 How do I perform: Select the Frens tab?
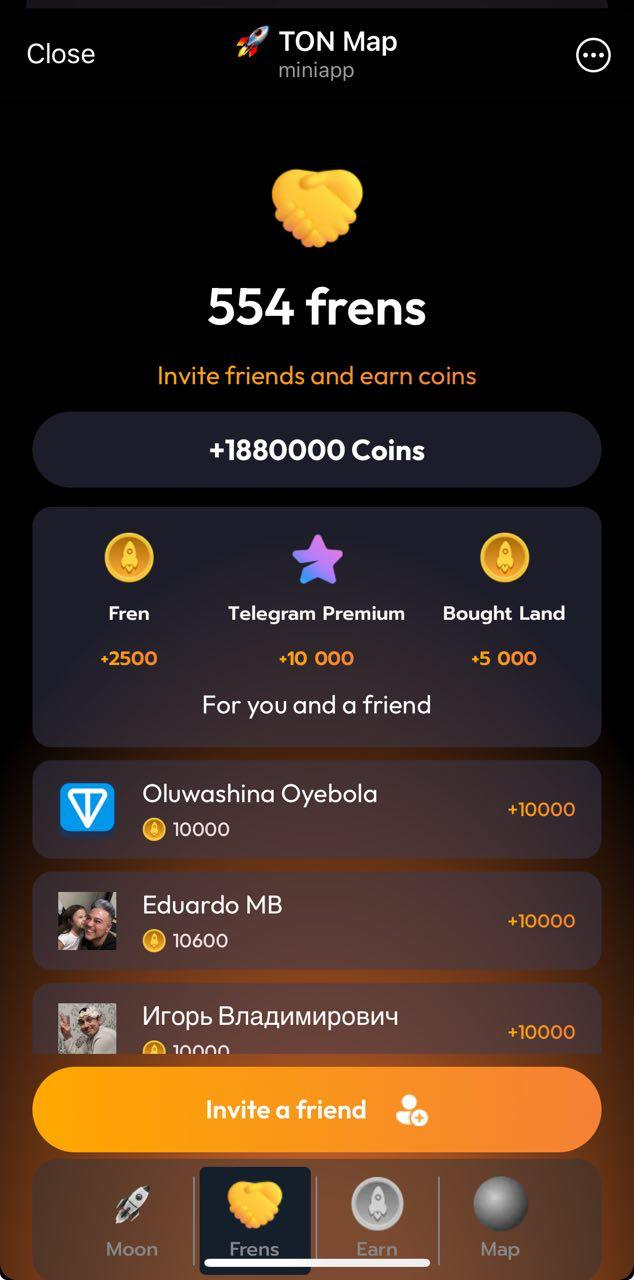tap(255, 1218)
